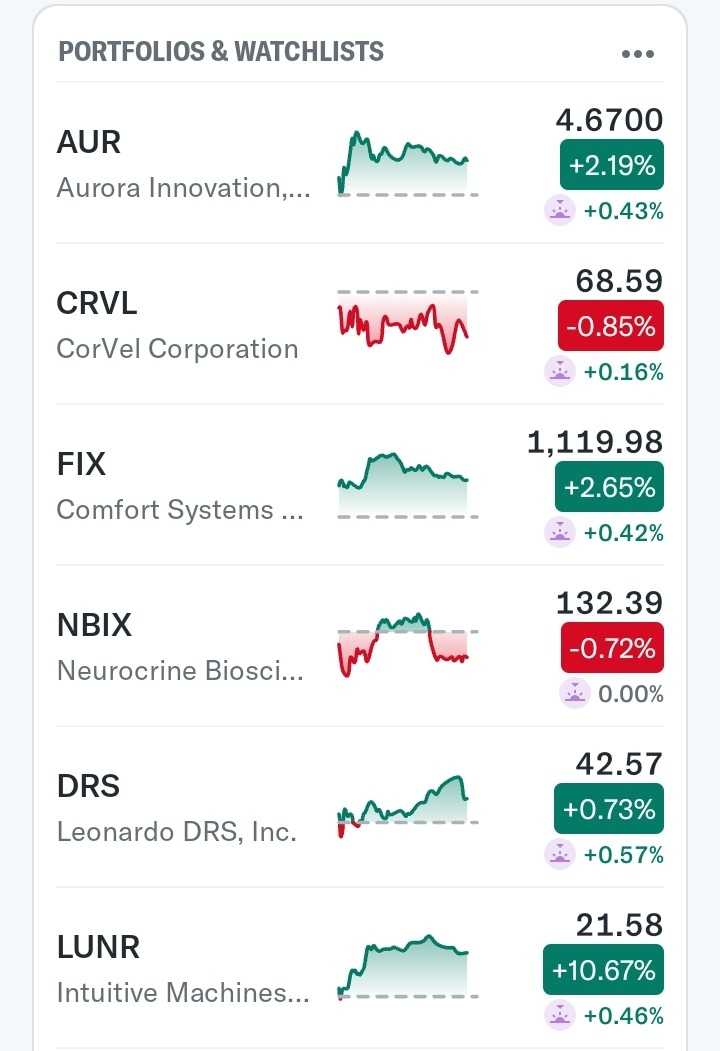Open the AUR Aurora Innovation row
The image size is (720, 1051).
click(x=184, y=164)
